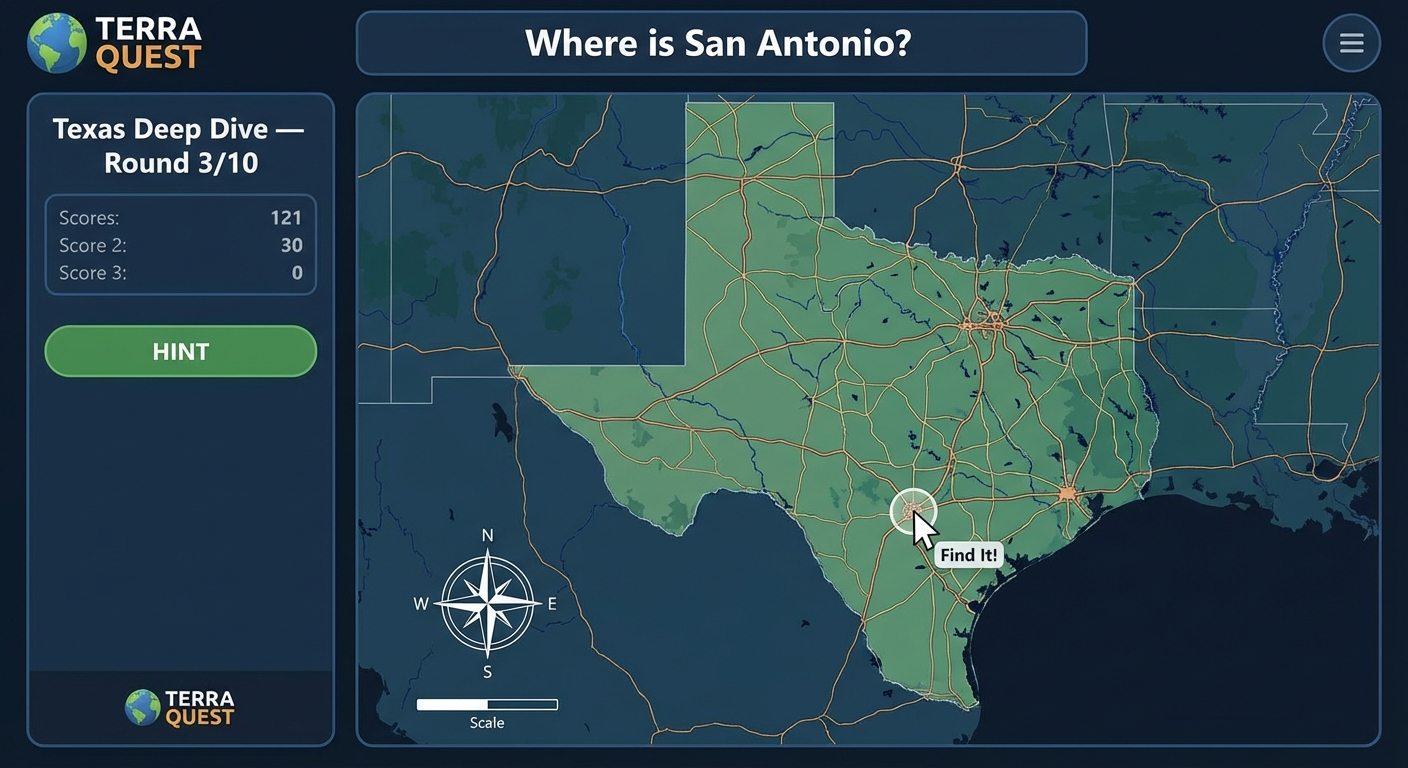Open the hamburger menu
This screenshot has width=1408, height=768.
click(1351, 43)
